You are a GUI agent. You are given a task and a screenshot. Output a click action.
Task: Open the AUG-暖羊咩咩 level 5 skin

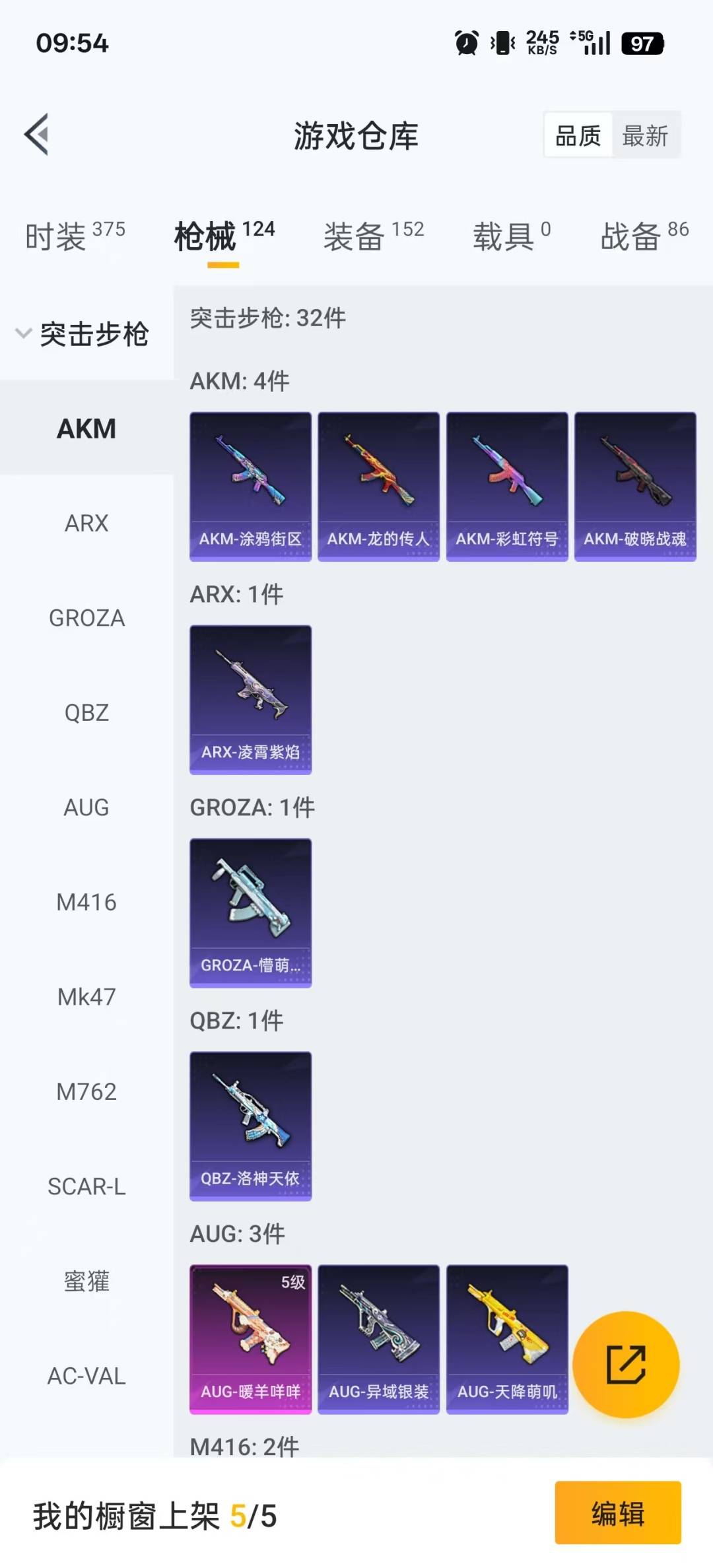point(250,1339)
